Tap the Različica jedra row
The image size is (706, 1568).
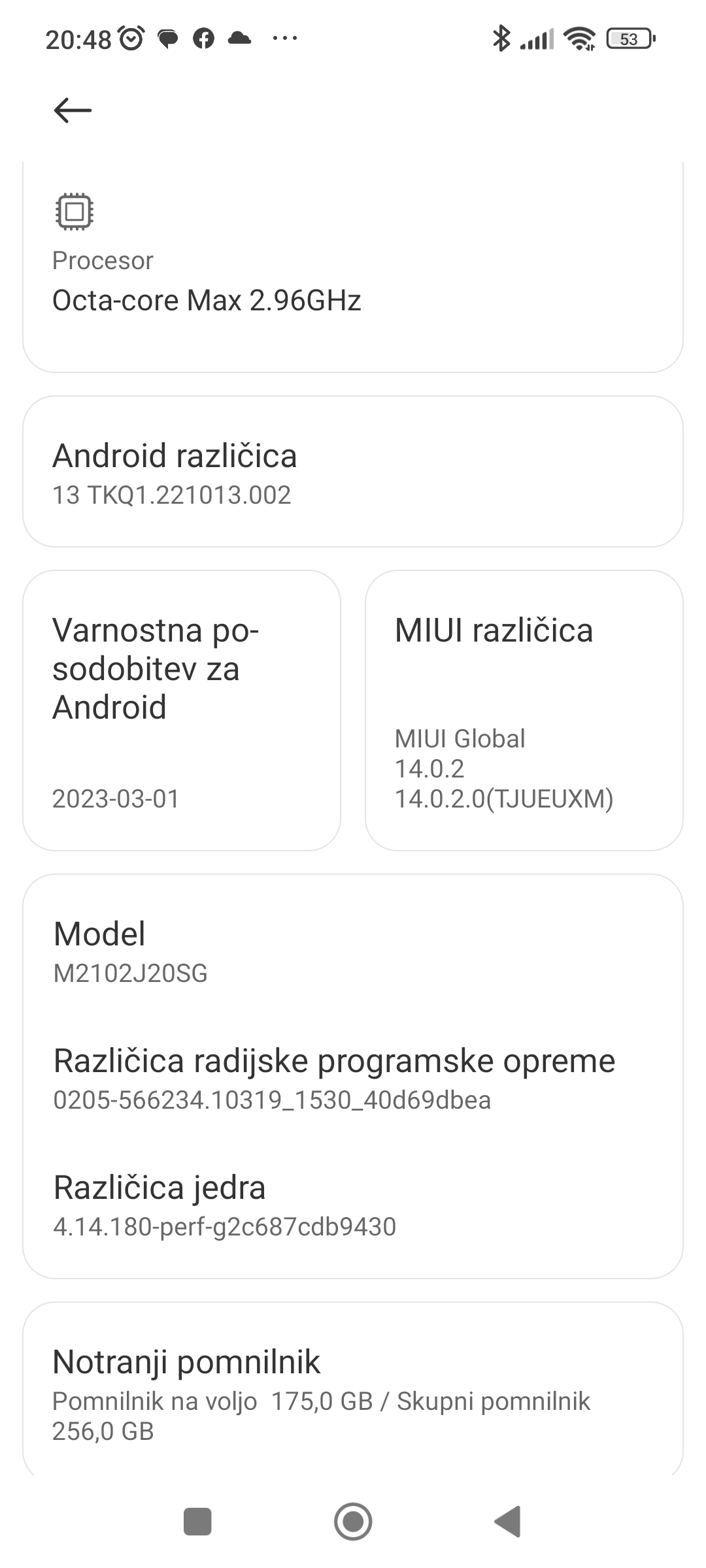(353, 1205)
